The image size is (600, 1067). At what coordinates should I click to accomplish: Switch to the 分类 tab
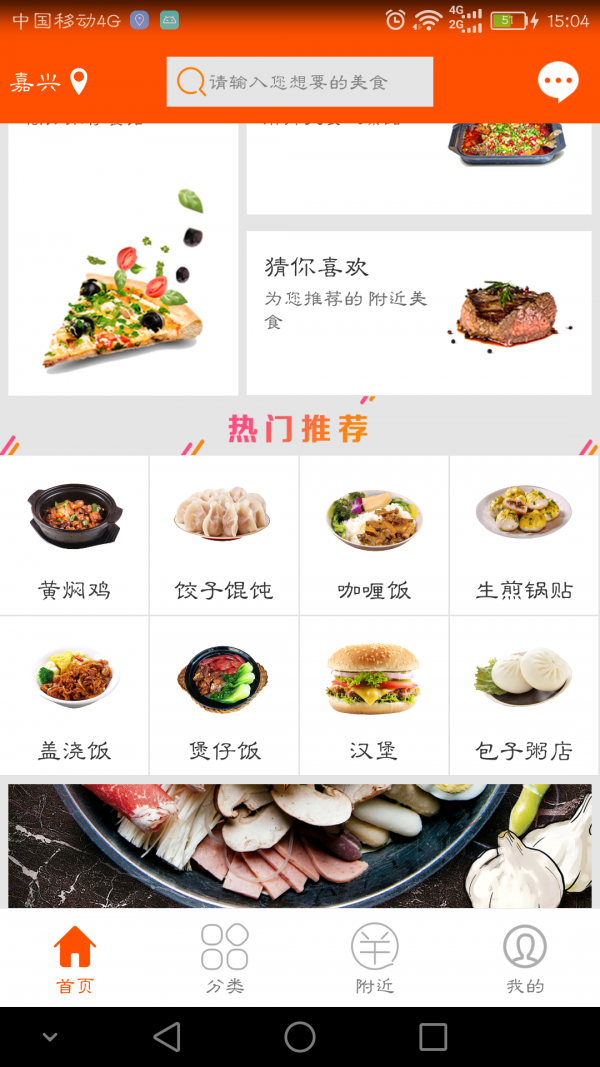pyautogui.click(x=225, y=958)
